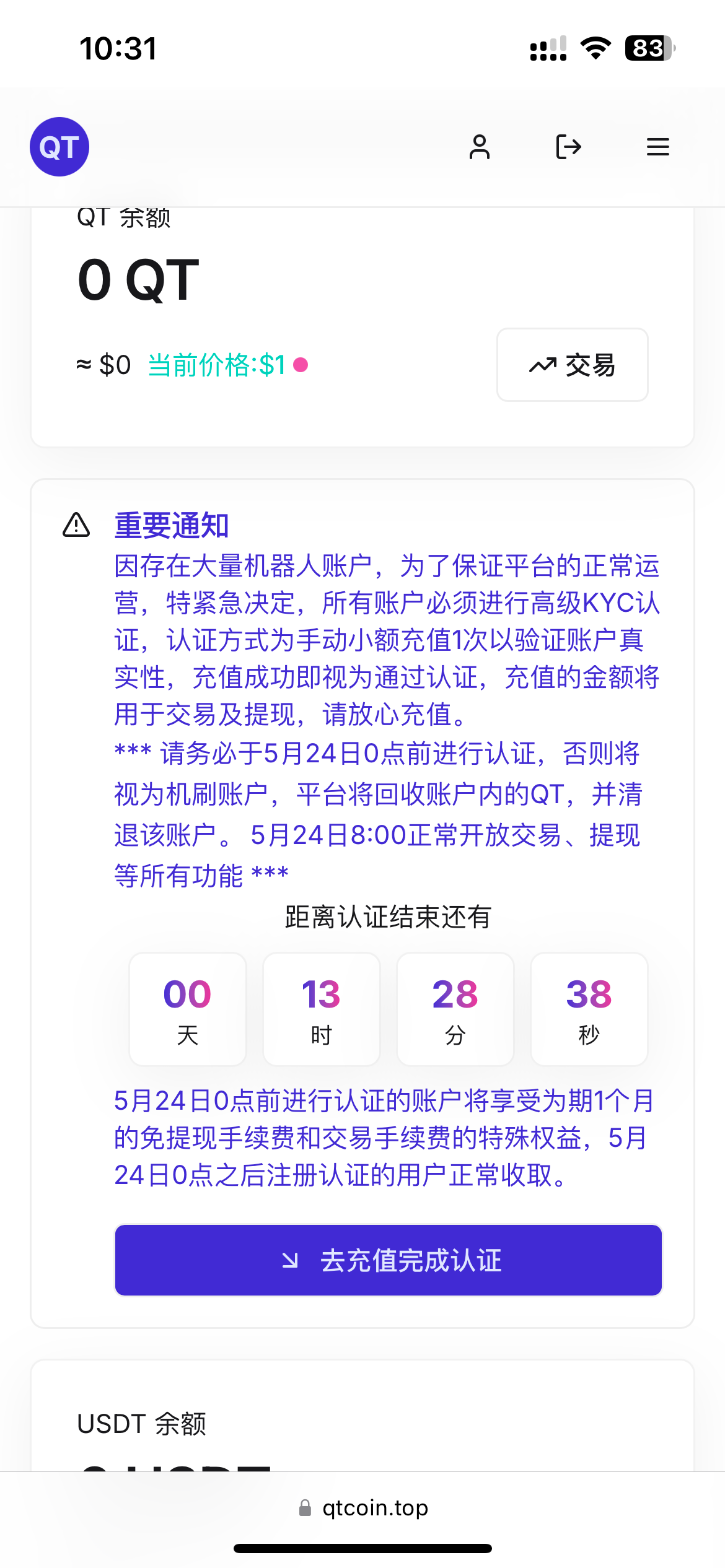
Task: Tap the qtcoin.top address bar
Action: click(363, 1507)
